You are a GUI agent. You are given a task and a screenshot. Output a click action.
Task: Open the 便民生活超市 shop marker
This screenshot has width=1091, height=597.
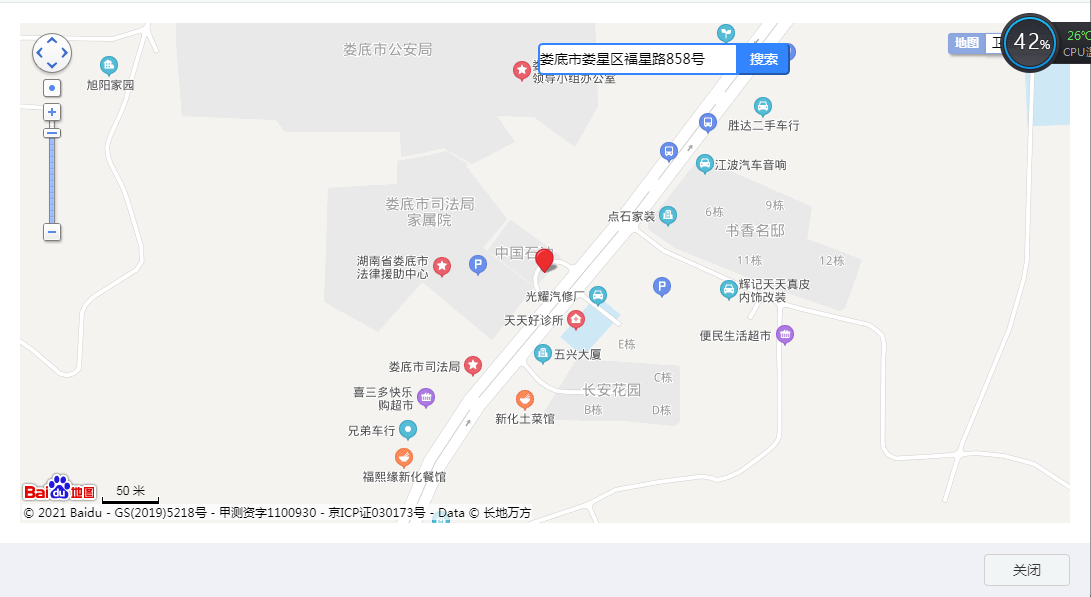click(785, 335)
